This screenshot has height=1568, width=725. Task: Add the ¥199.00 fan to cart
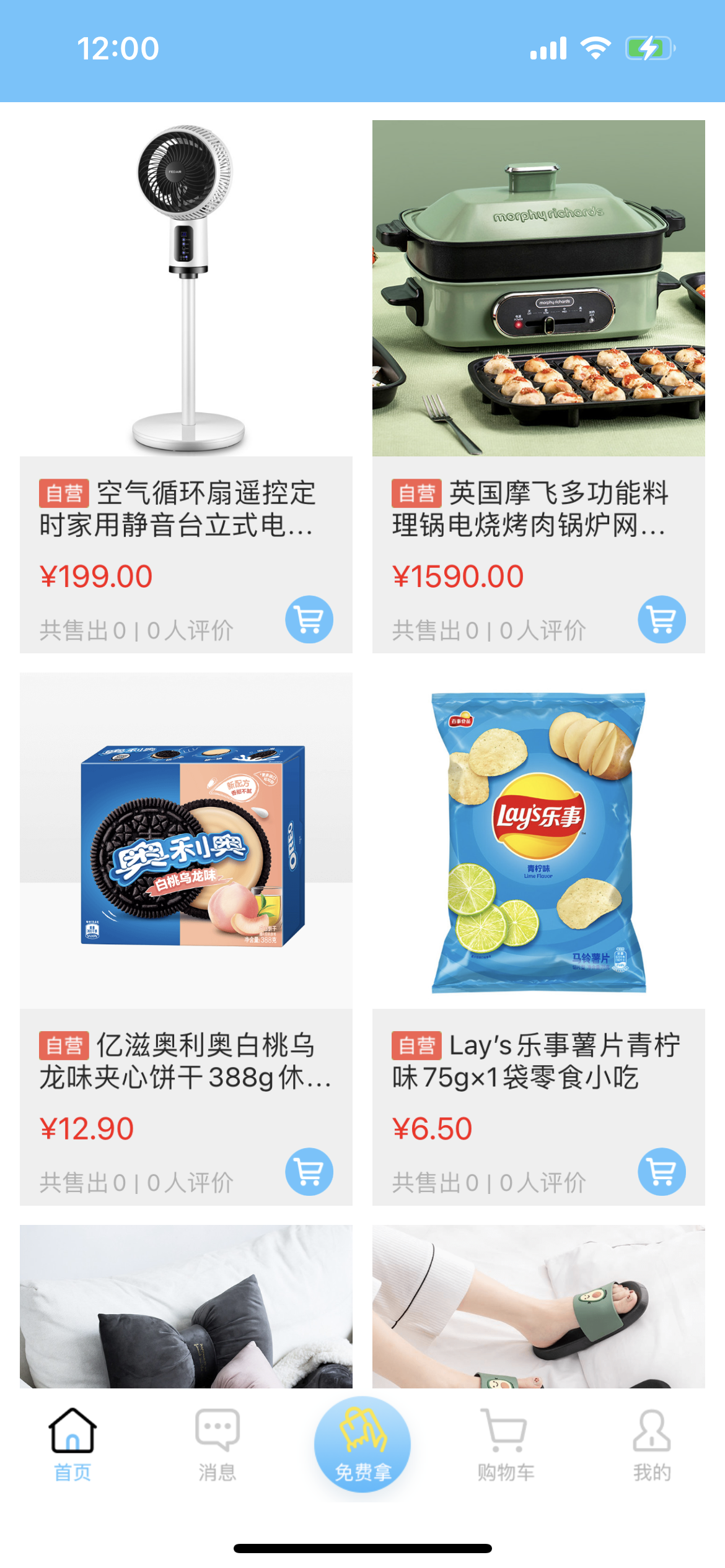(x=309, y=619)
